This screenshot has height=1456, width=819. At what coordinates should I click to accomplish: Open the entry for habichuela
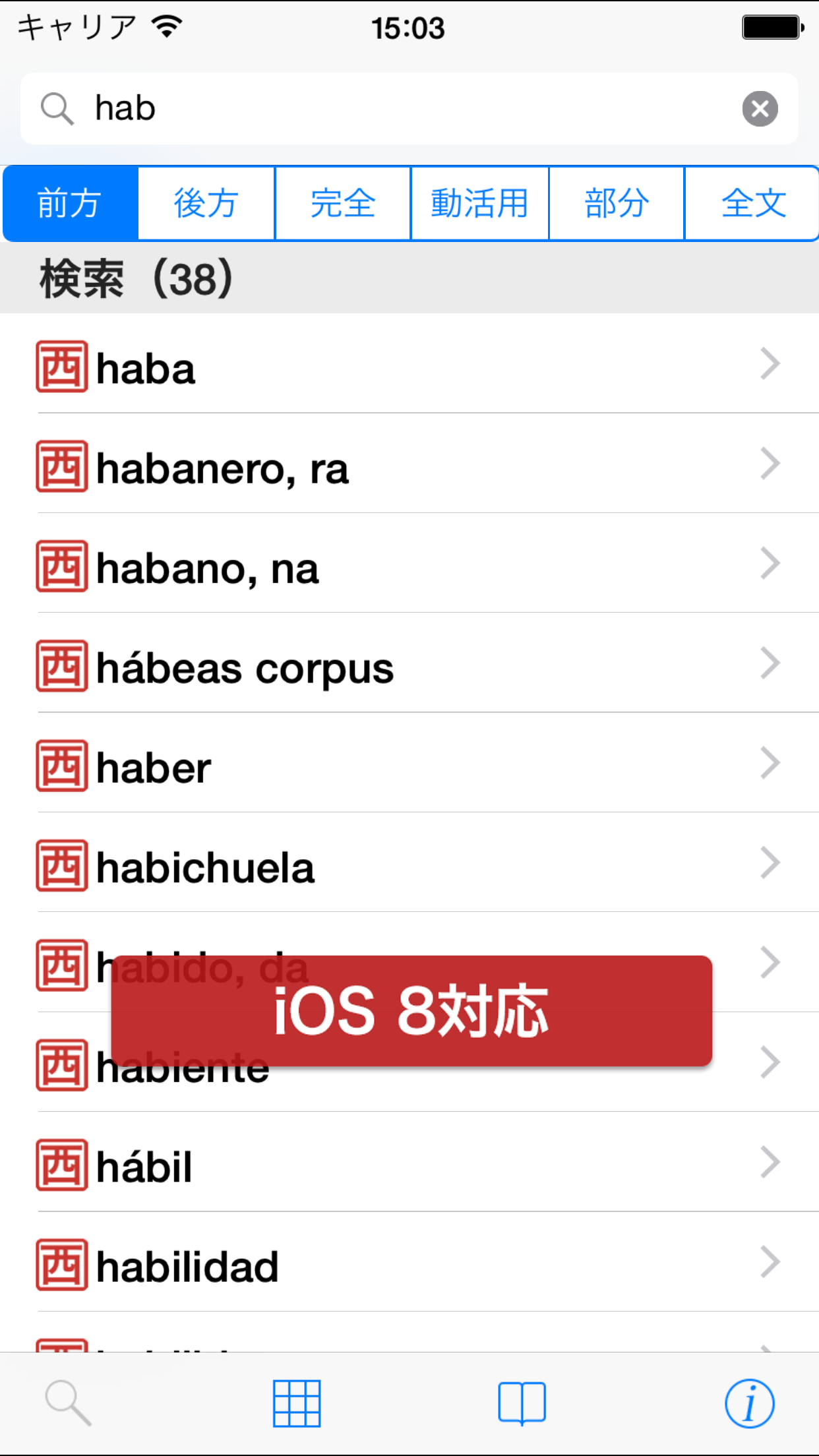409,865
